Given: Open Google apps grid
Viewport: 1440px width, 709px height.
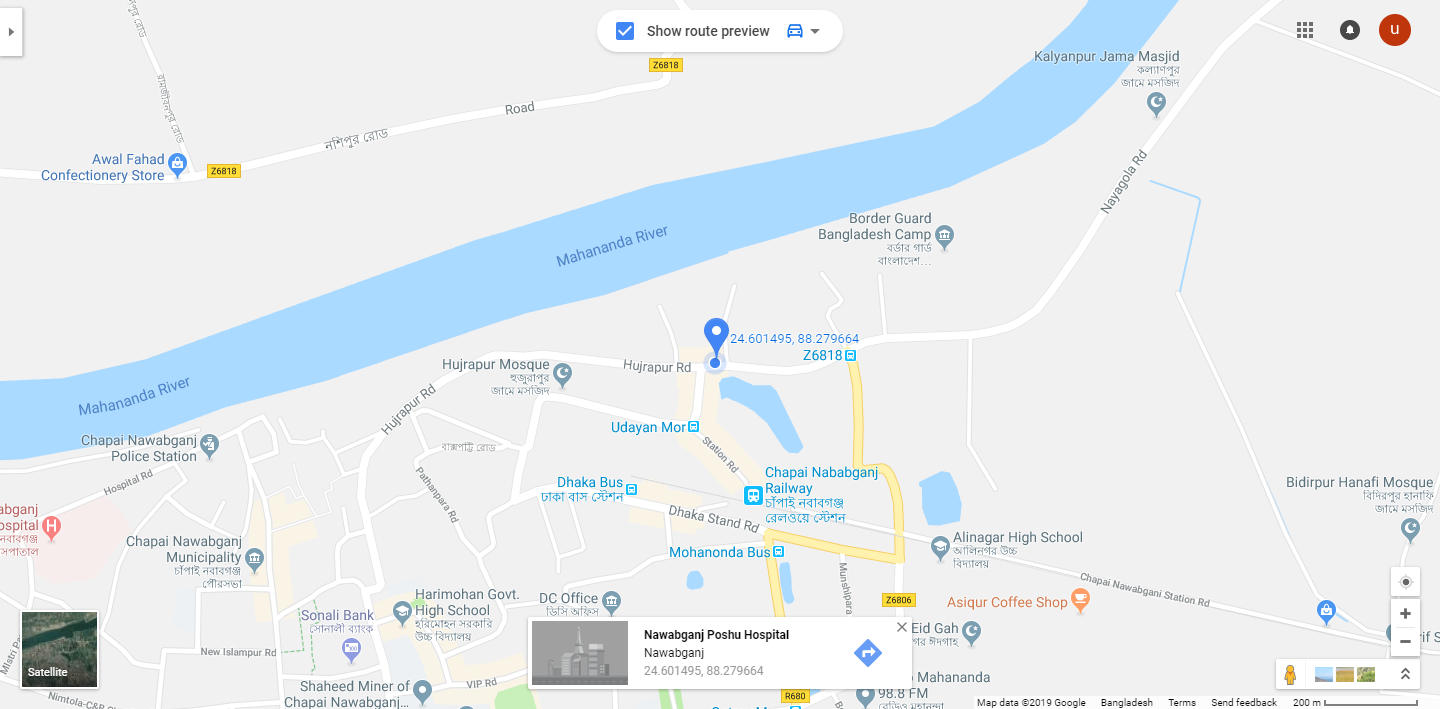Looking at the screenshot, I should click(1305, 30).
